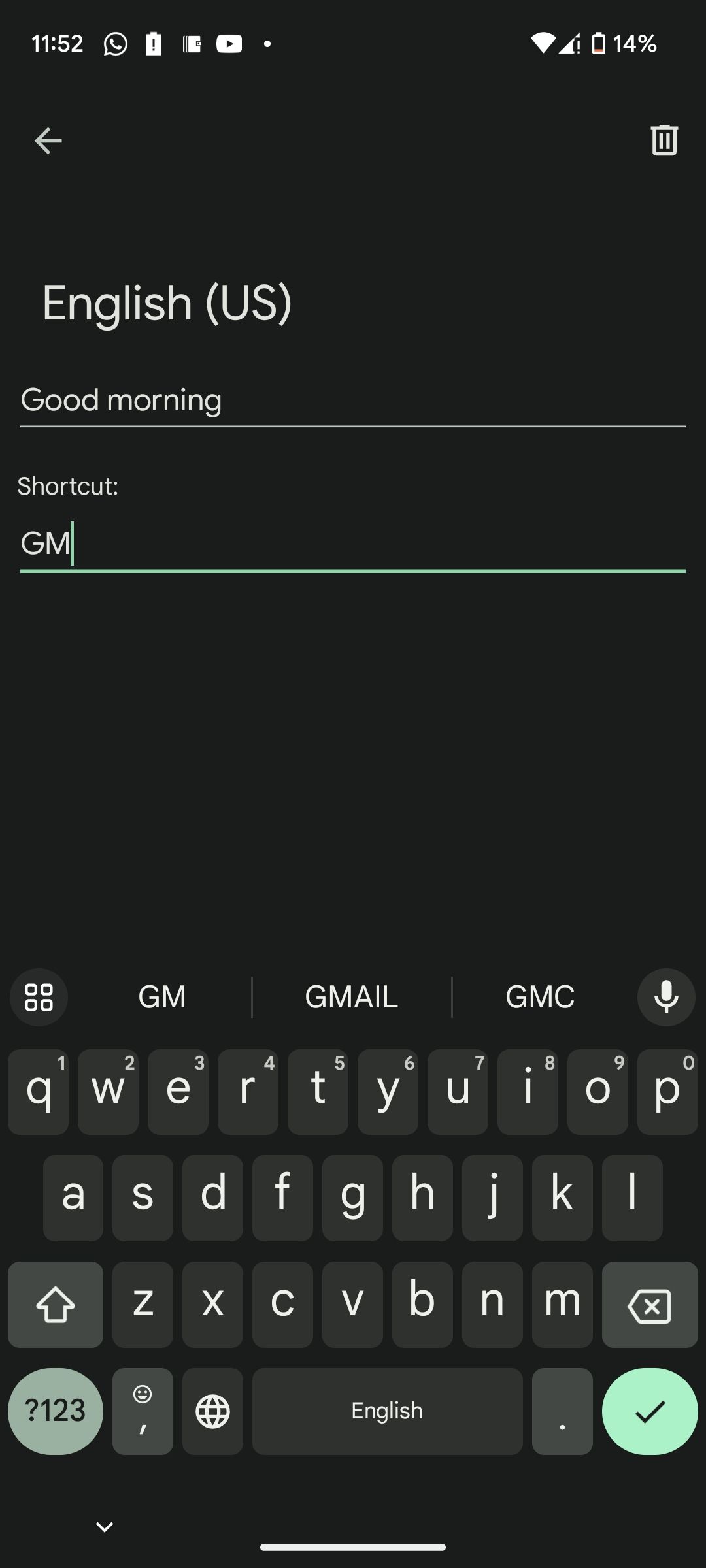Confirm entry with green checkmark key

649,1411
